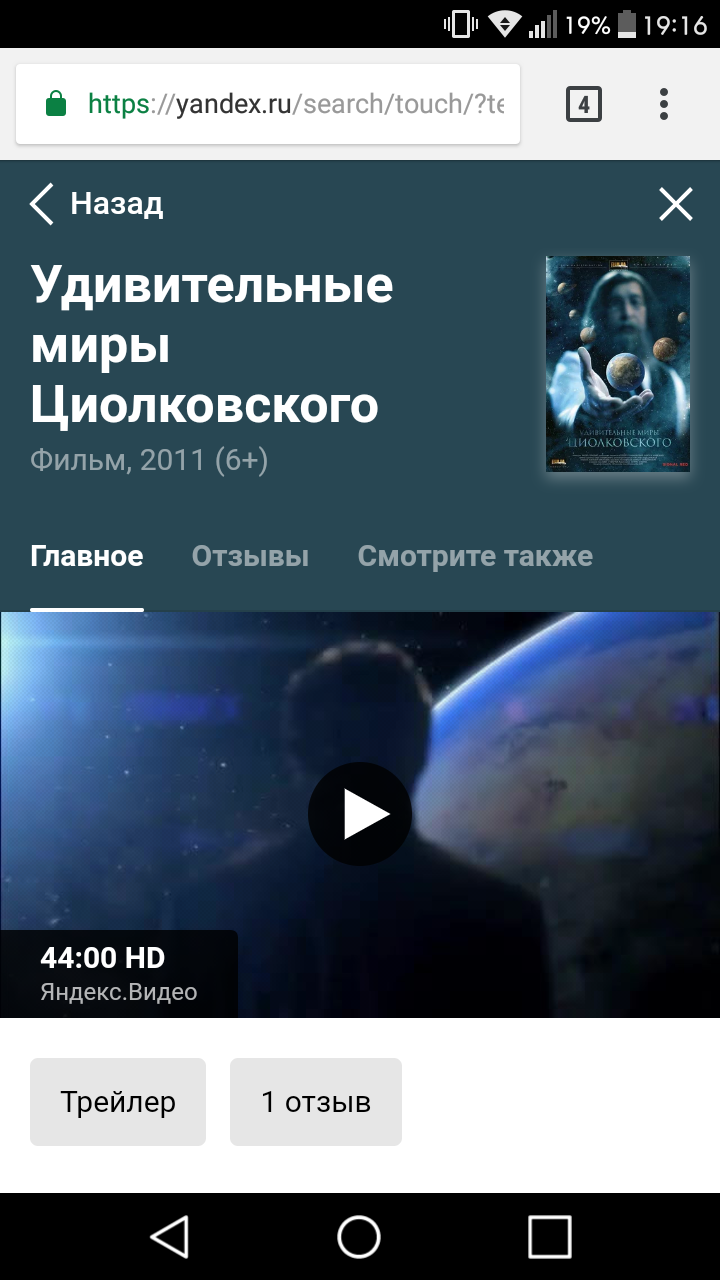Open the 1 отзыв button
The width and height of the screenshot is (720, 1280).
316,1102
